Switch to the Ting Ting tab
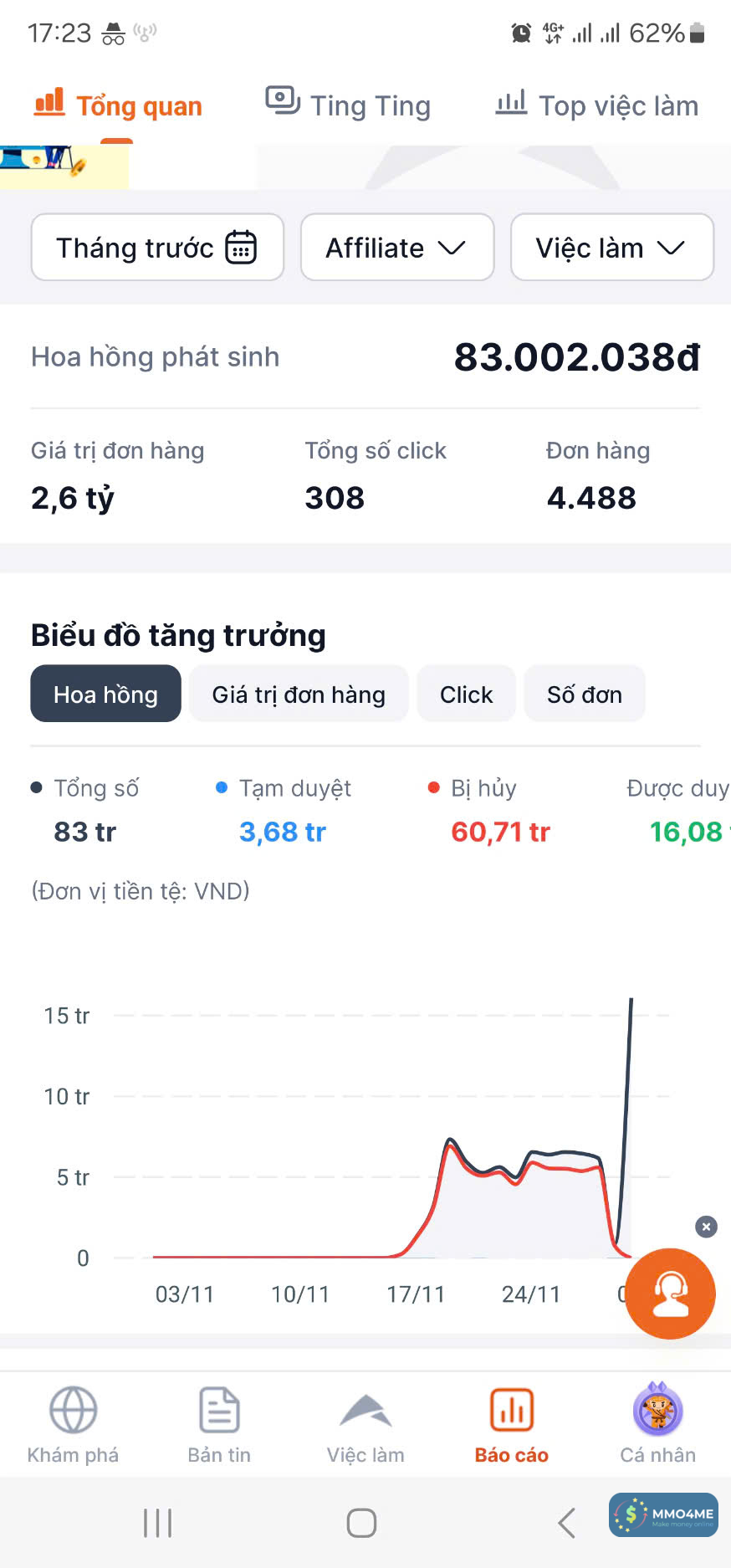The width and height of the screenshot is (731, 1568). pyautogui.click(x=348, y=105)
